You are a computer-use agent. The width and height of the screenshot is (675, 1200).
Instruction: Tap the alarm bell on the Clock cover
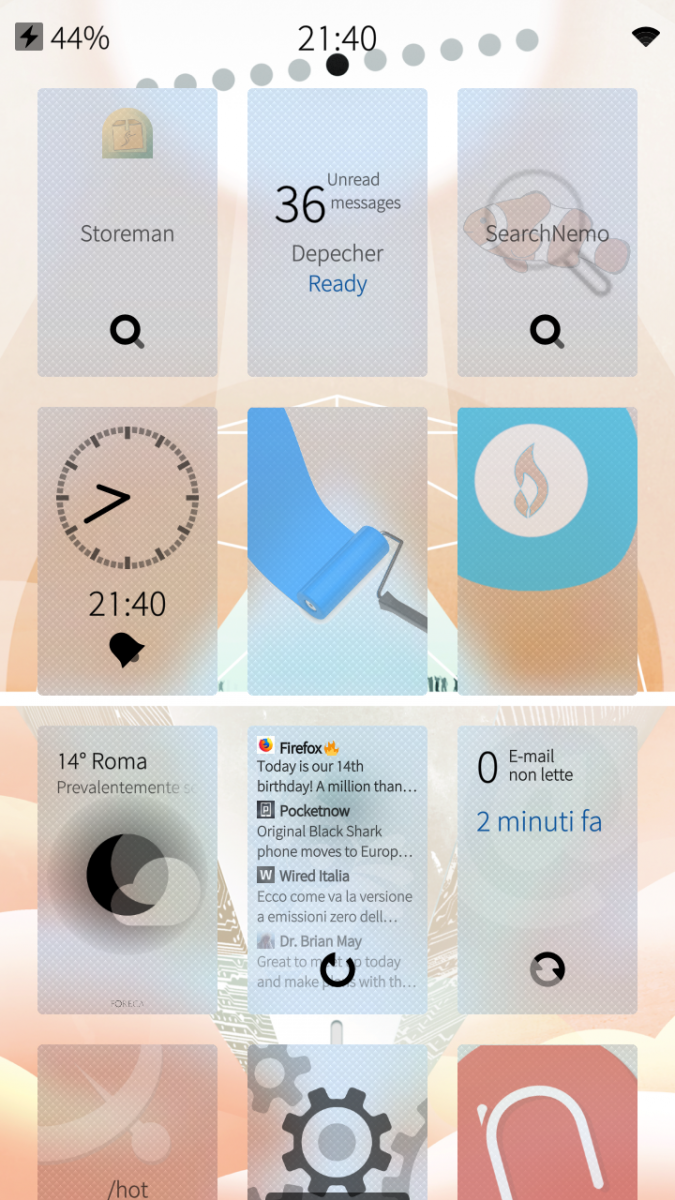click(x=127, y=650)
